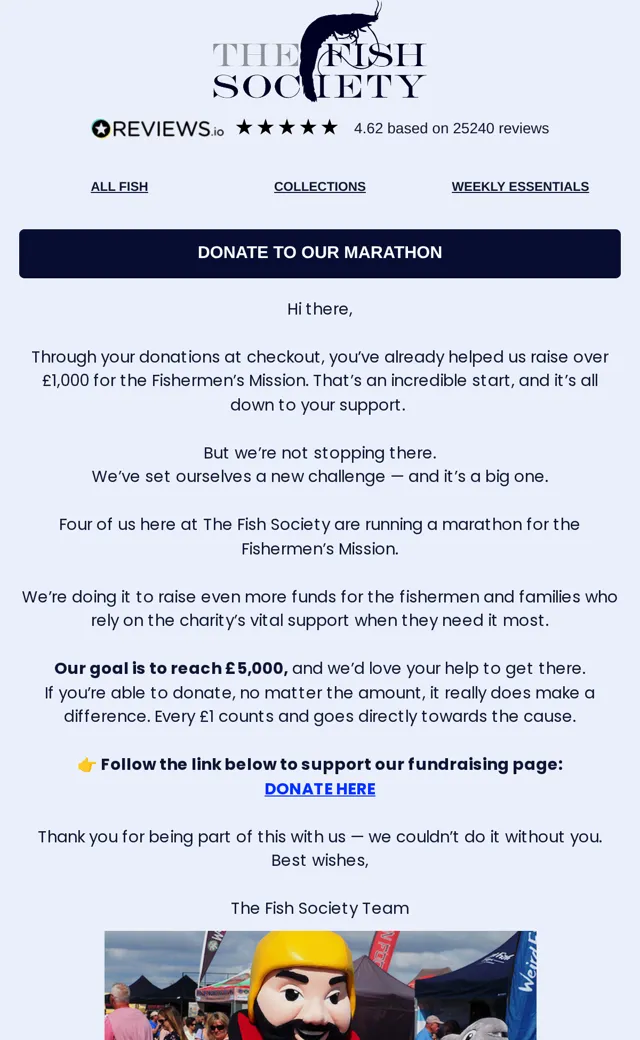This screenshot has height=1040, width=640.
Task: Open the ALL FISH link
Action: click(119, 186)
